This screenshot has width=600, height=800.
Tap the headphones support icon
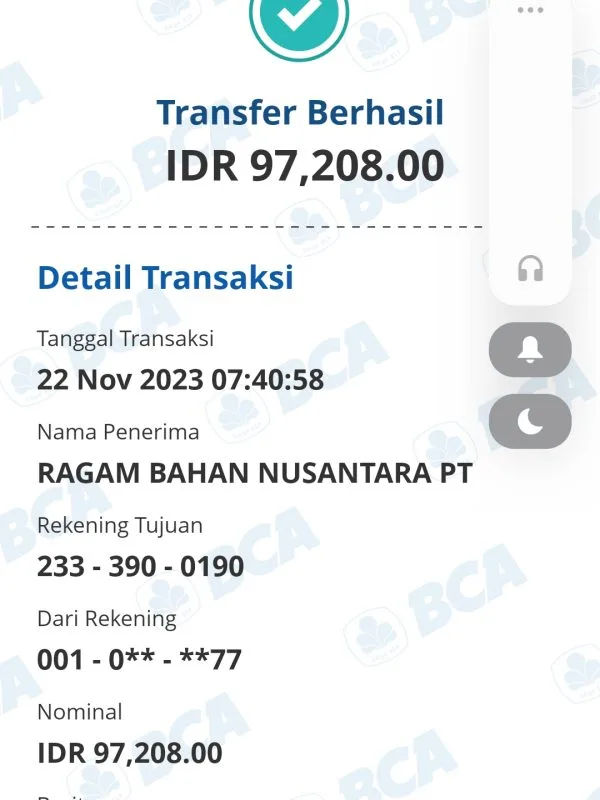pyautogui.click(x=530, y=269)
